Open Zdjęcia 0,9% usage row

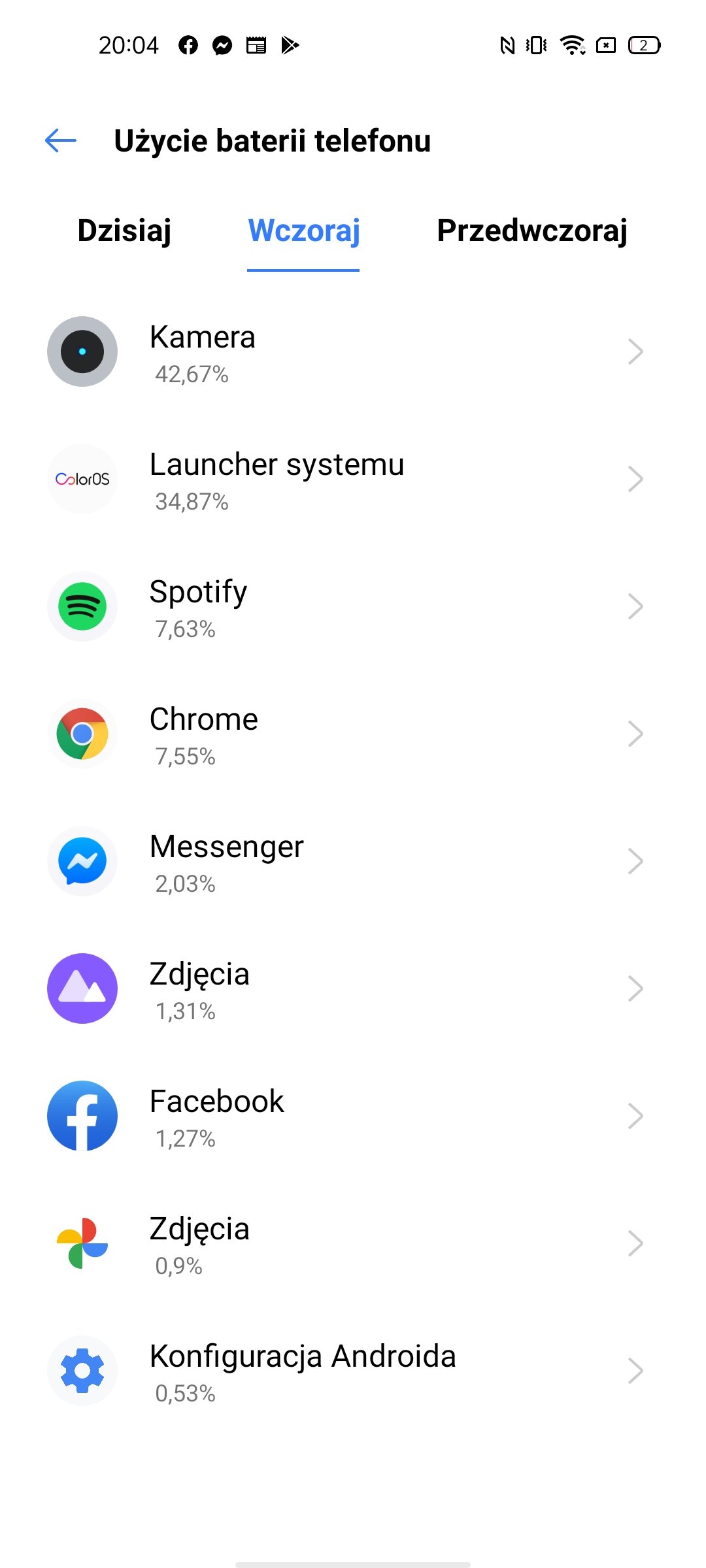(353, 1244)
